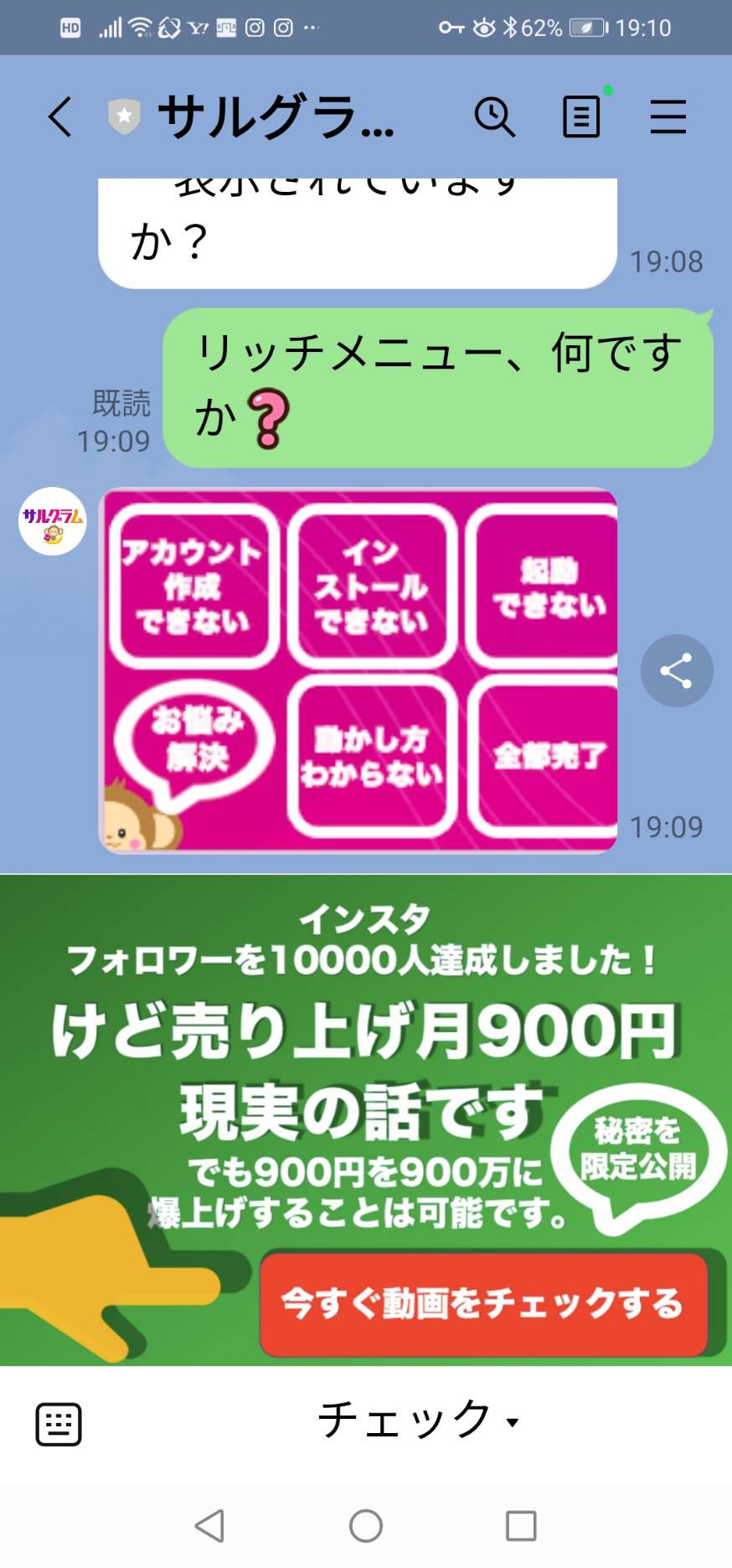Open chat search with the magnifier icon

coord(495,116)
